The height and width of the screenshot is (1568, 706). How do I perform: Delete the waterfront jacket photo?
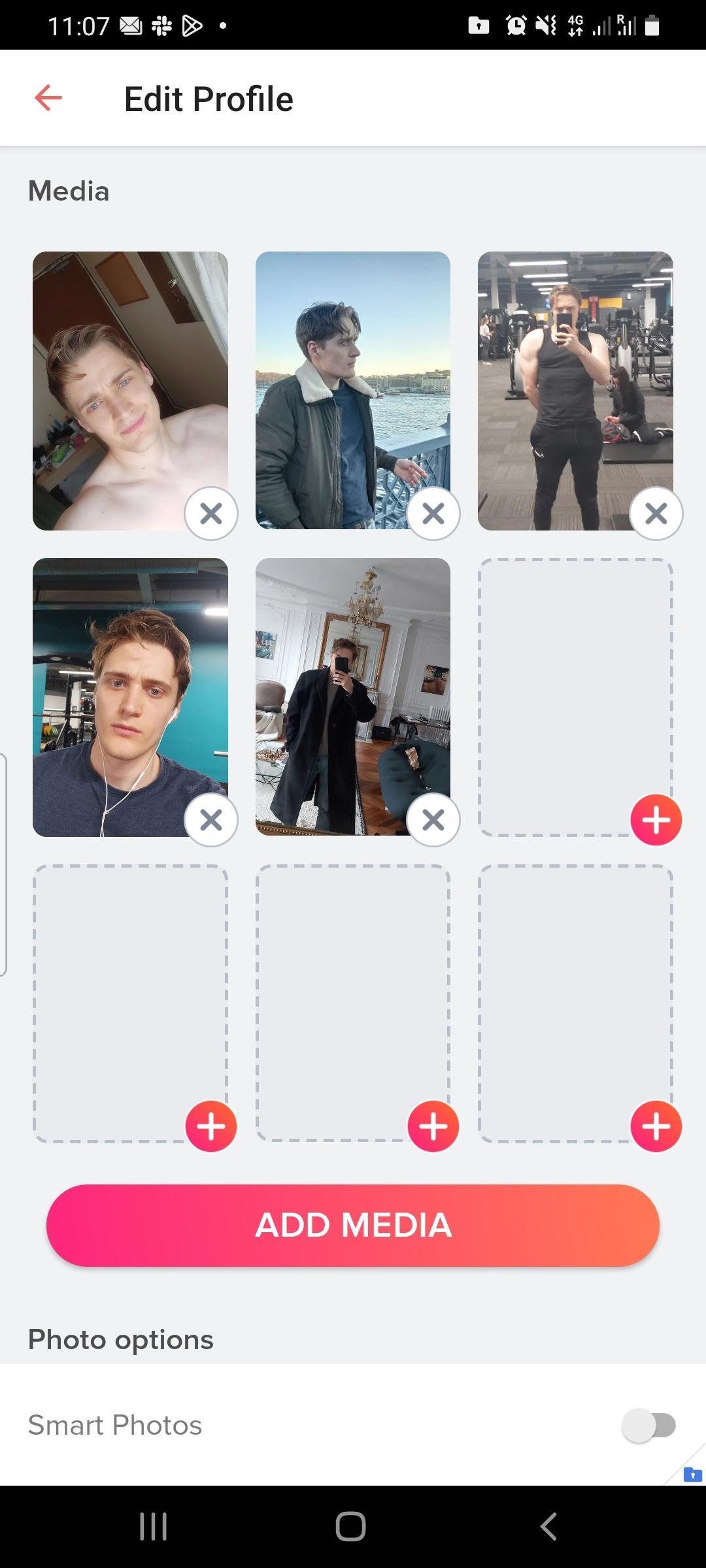433,514
